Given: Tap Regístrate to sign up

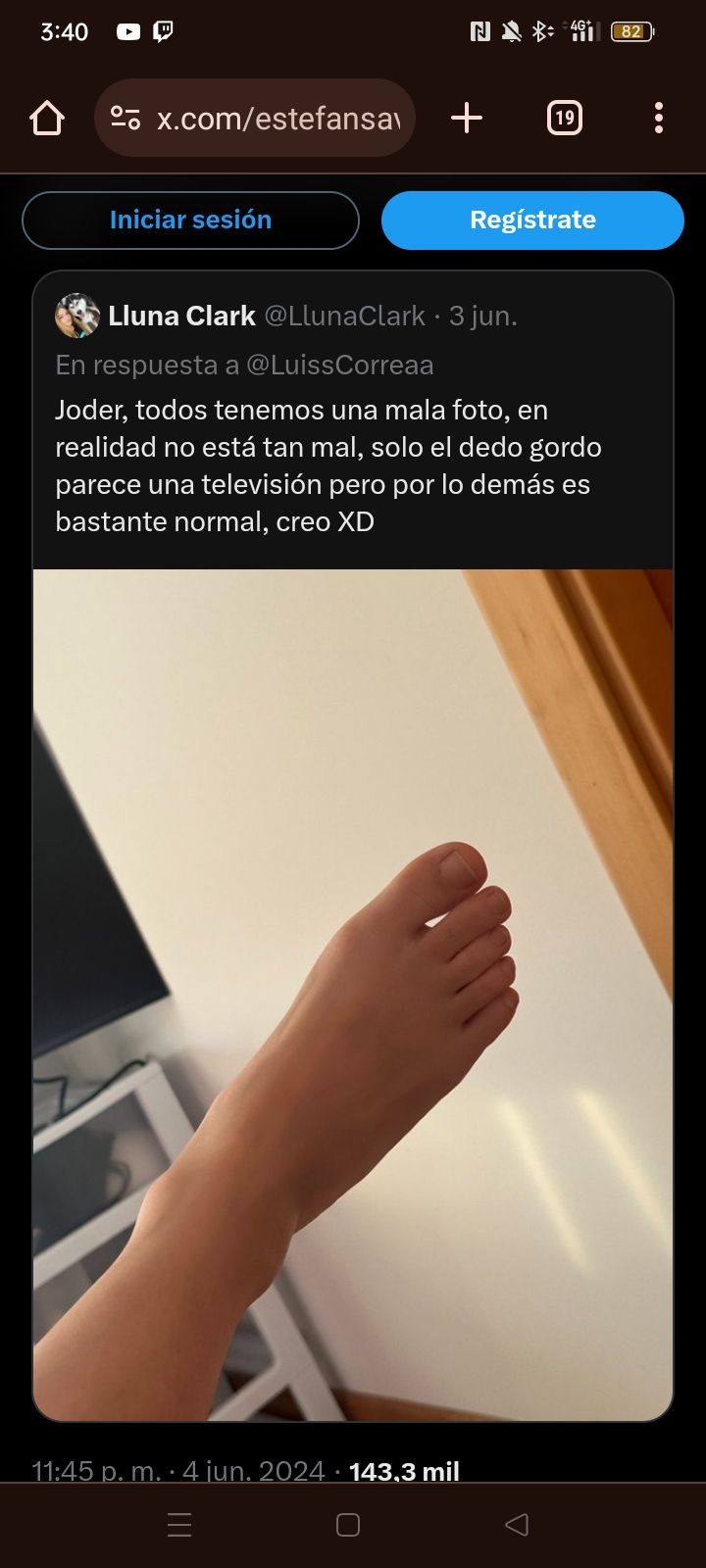Looking at the screenshot, I should 532,220.
